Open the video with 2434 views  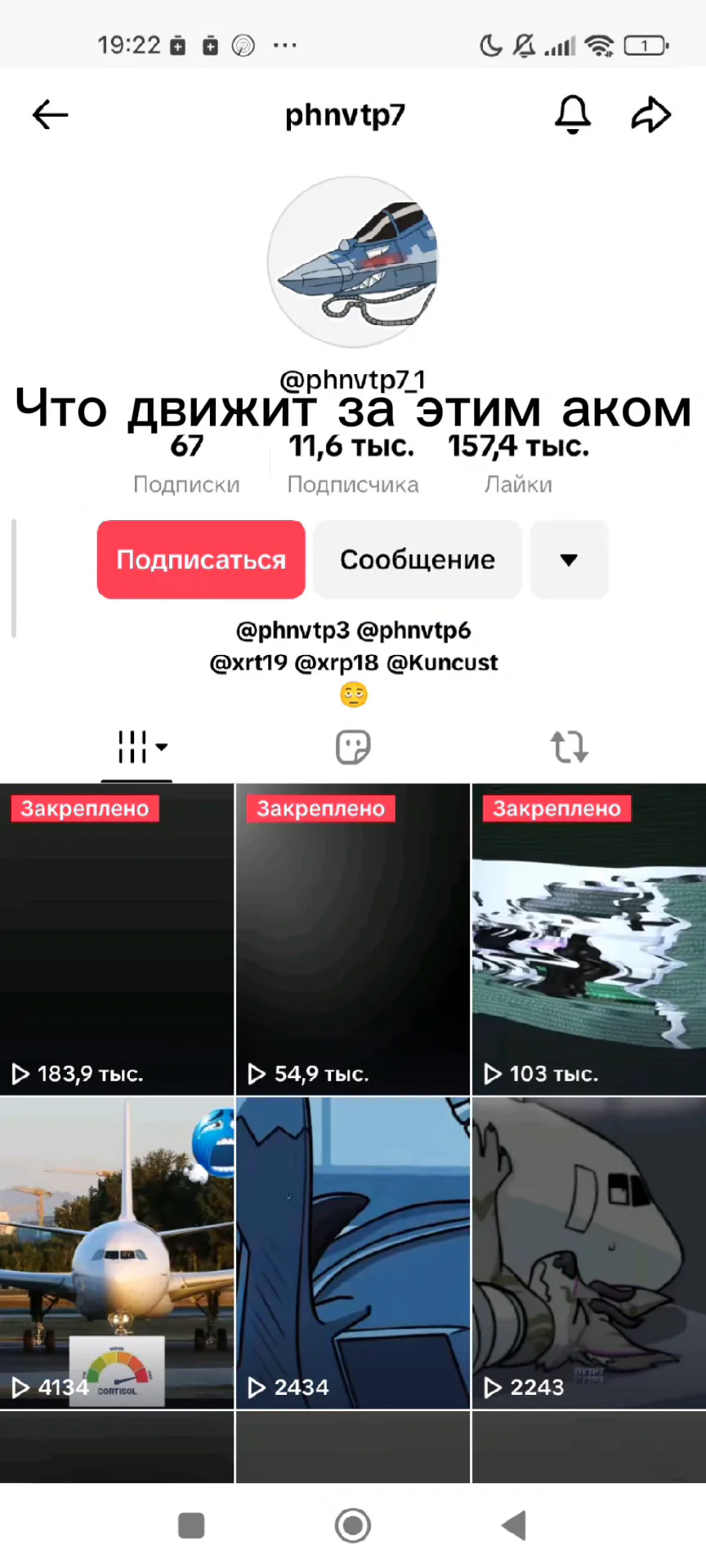pos(353,1254)
